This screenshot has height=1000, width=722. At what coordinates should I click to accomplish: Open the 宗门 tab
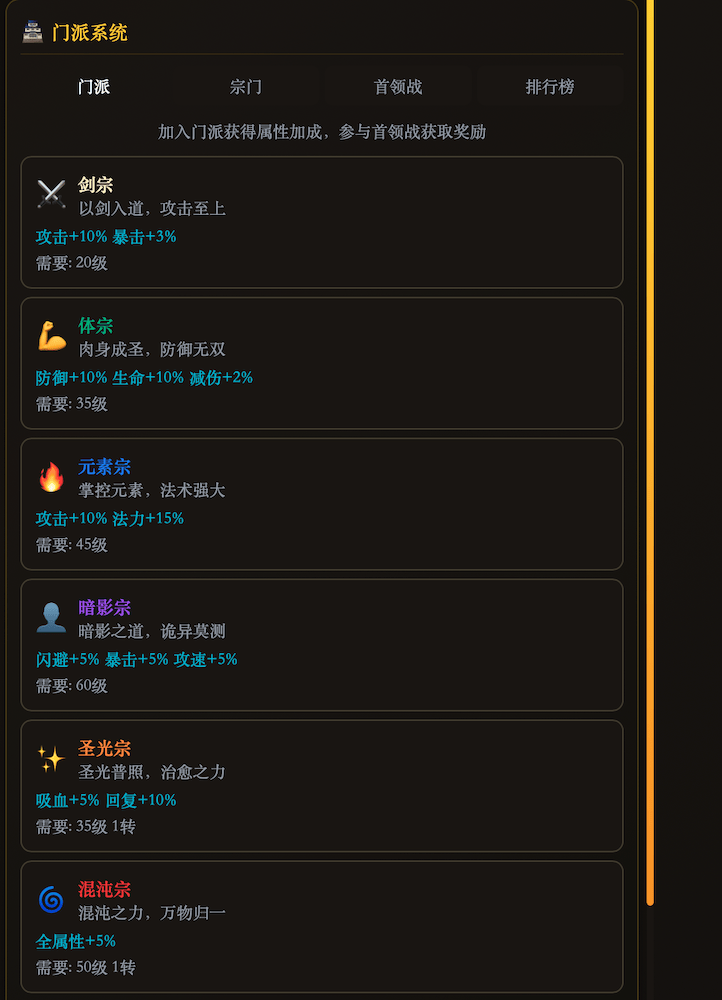click(246, 87)
